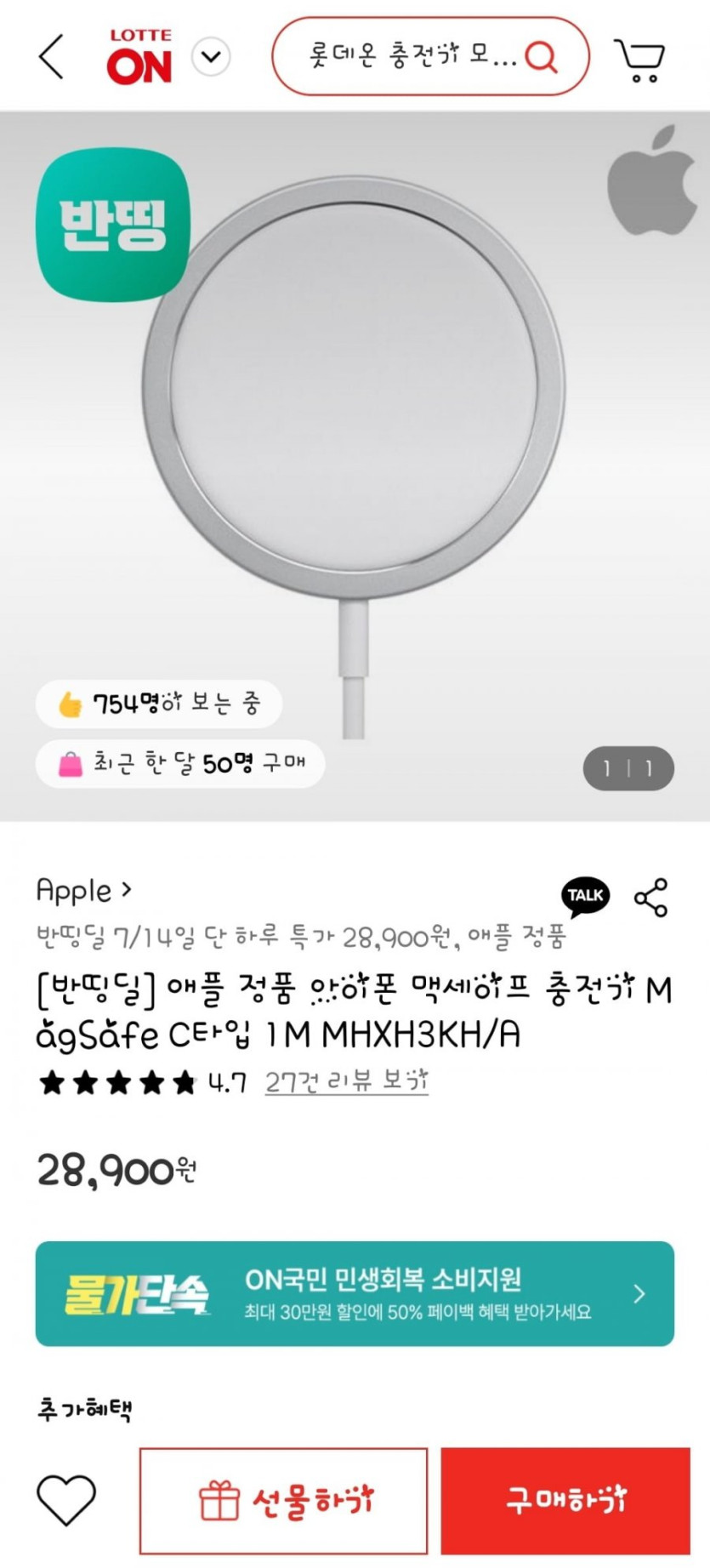The height and width of the screenshot is (1568, 710).
Task: Go back using the top arrow
Action: [51, 57]
